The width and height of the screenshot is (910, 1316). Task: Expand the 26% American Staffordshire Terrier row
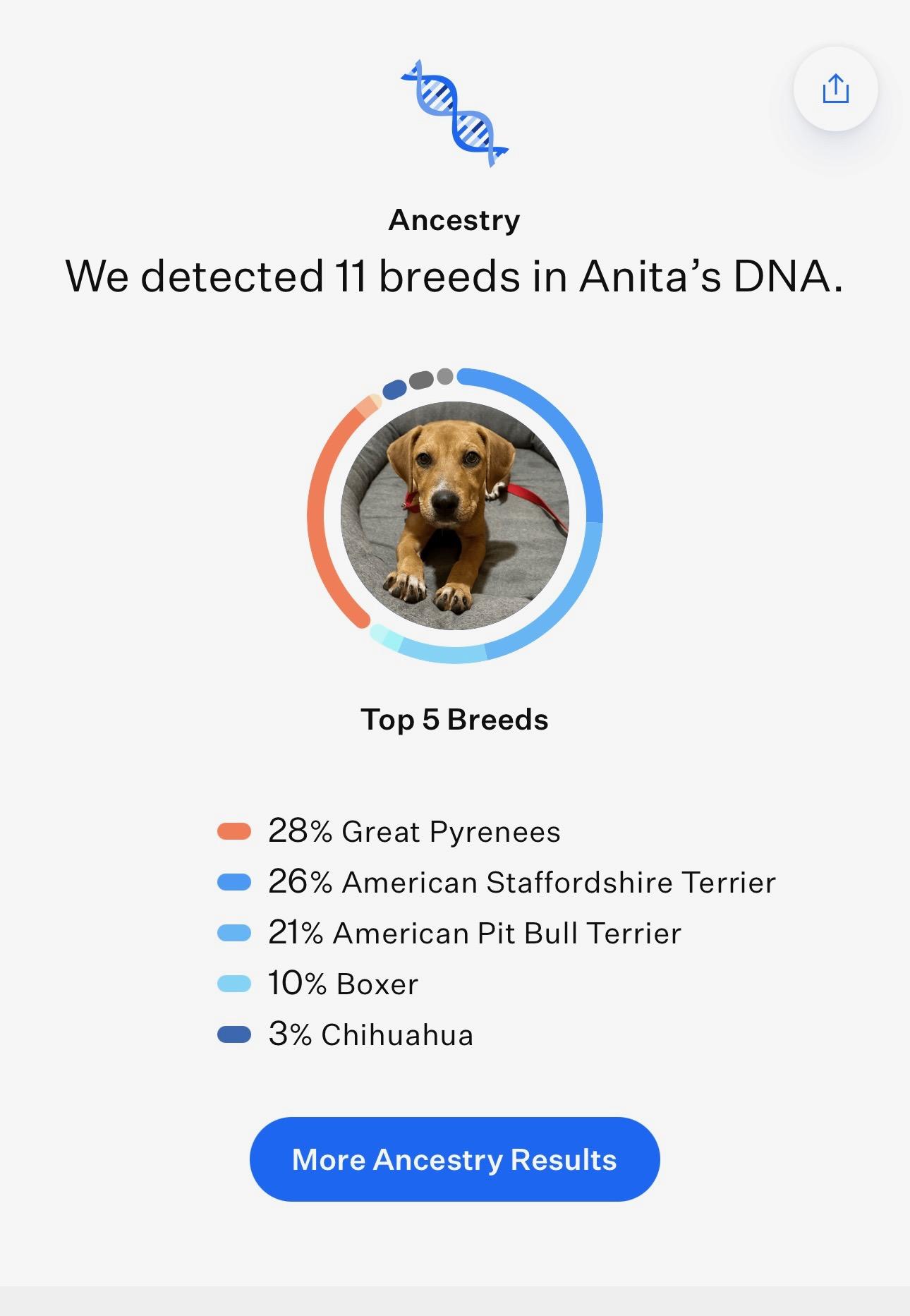pyautogui.click(x=522, y=882)
